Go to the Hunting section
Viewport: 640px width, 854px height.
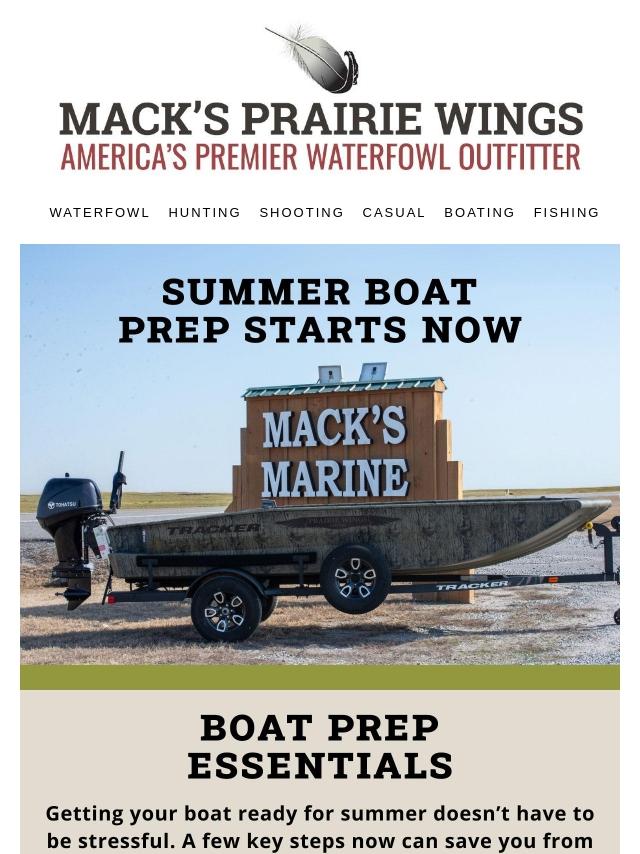point(204,213)
